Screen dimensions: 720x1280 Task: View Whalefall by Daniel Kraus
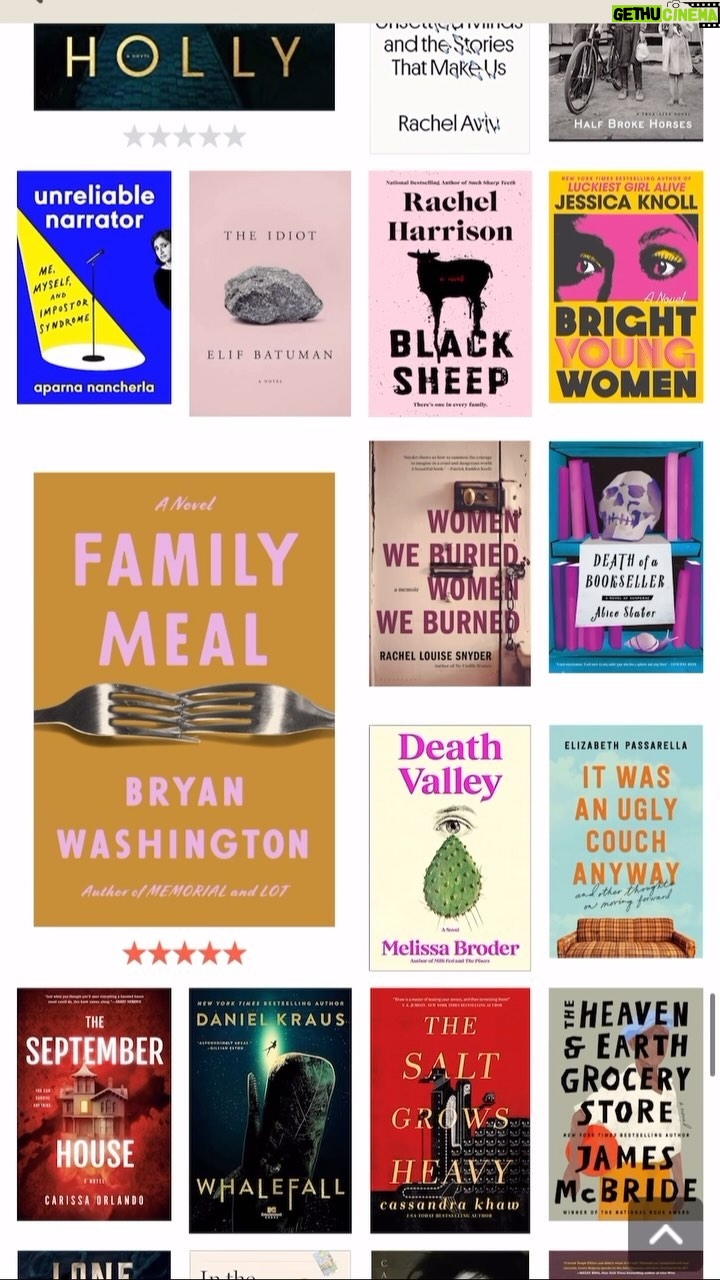point(270,1110)
